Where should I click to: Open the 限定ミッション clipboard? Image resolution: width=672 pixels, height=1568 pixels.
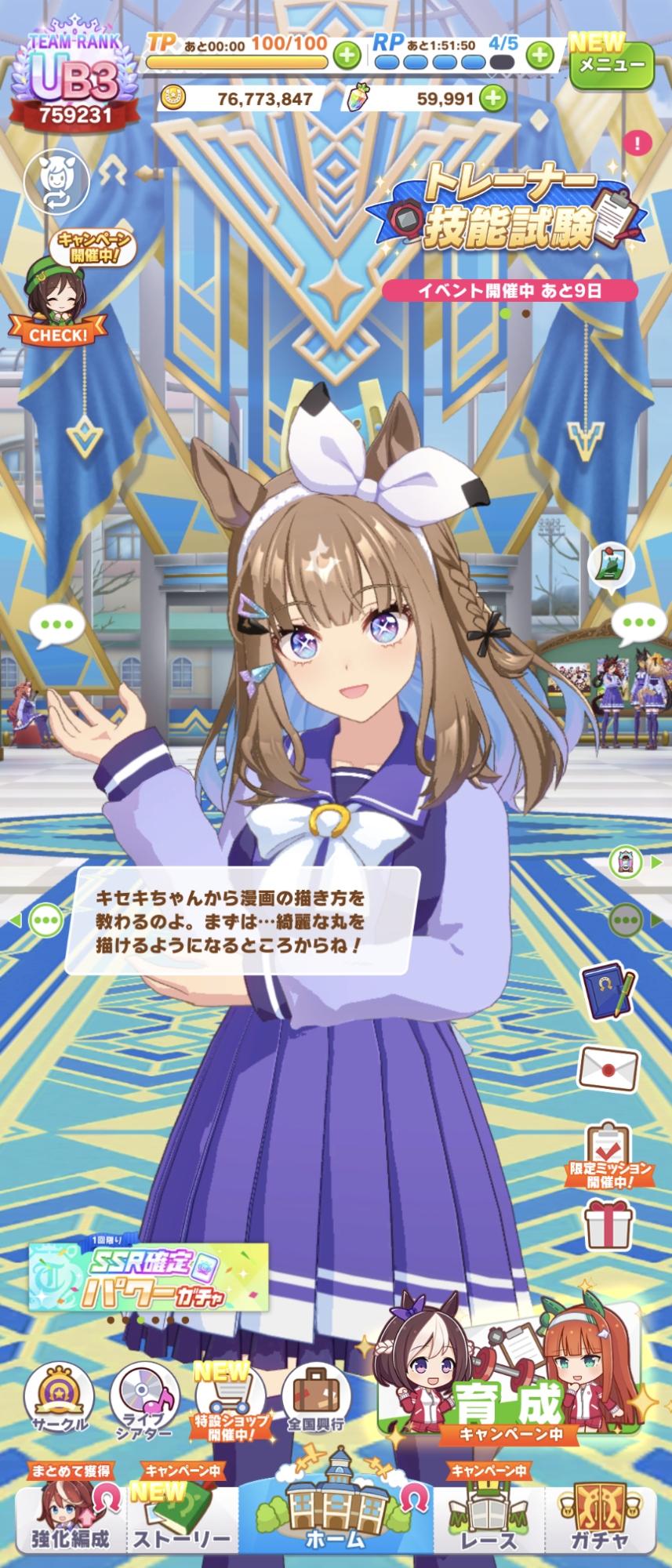[x=608, y=1156]
